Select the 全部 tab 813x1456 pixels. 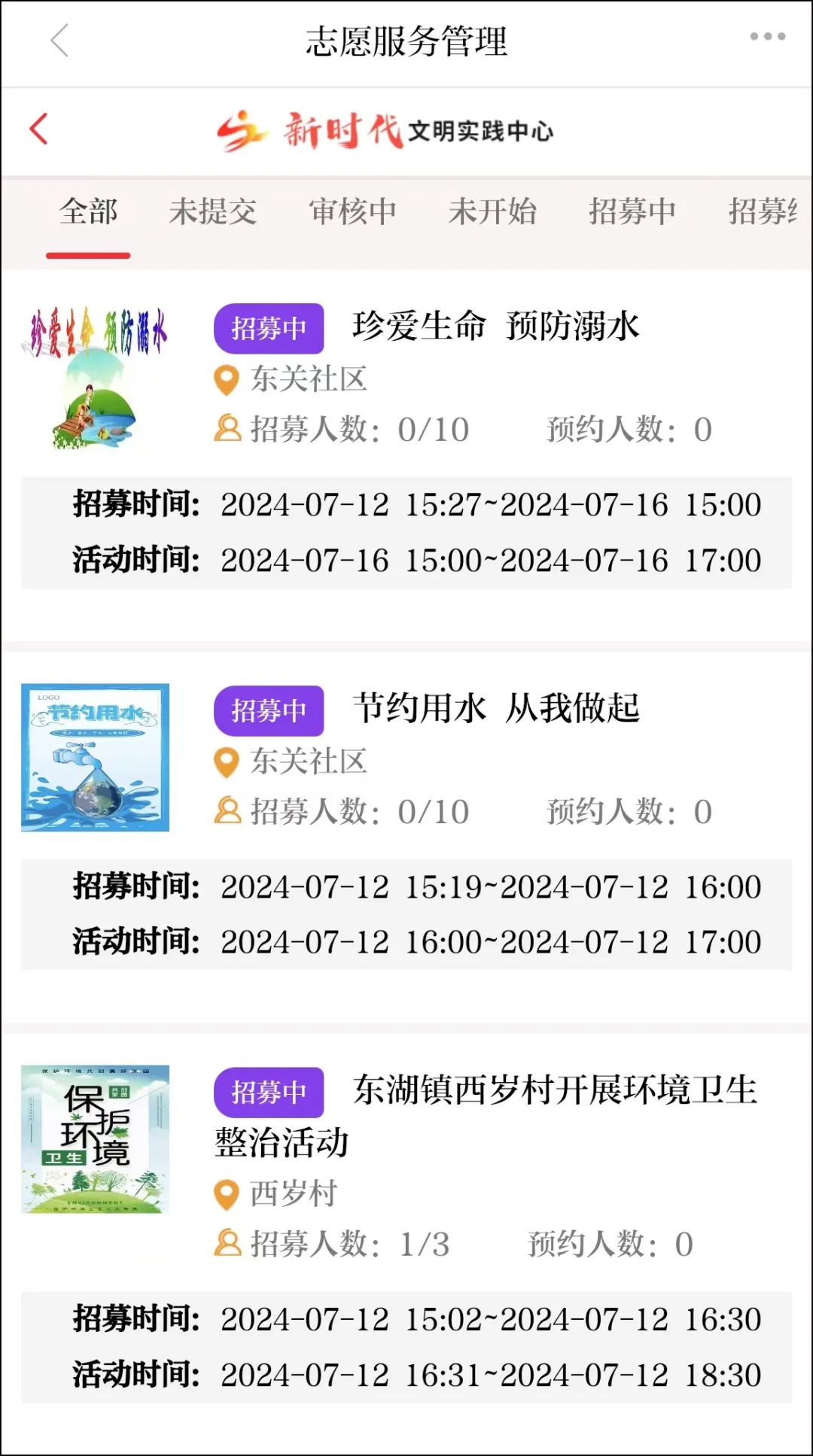pyautogui.click(x=89, y=211)
